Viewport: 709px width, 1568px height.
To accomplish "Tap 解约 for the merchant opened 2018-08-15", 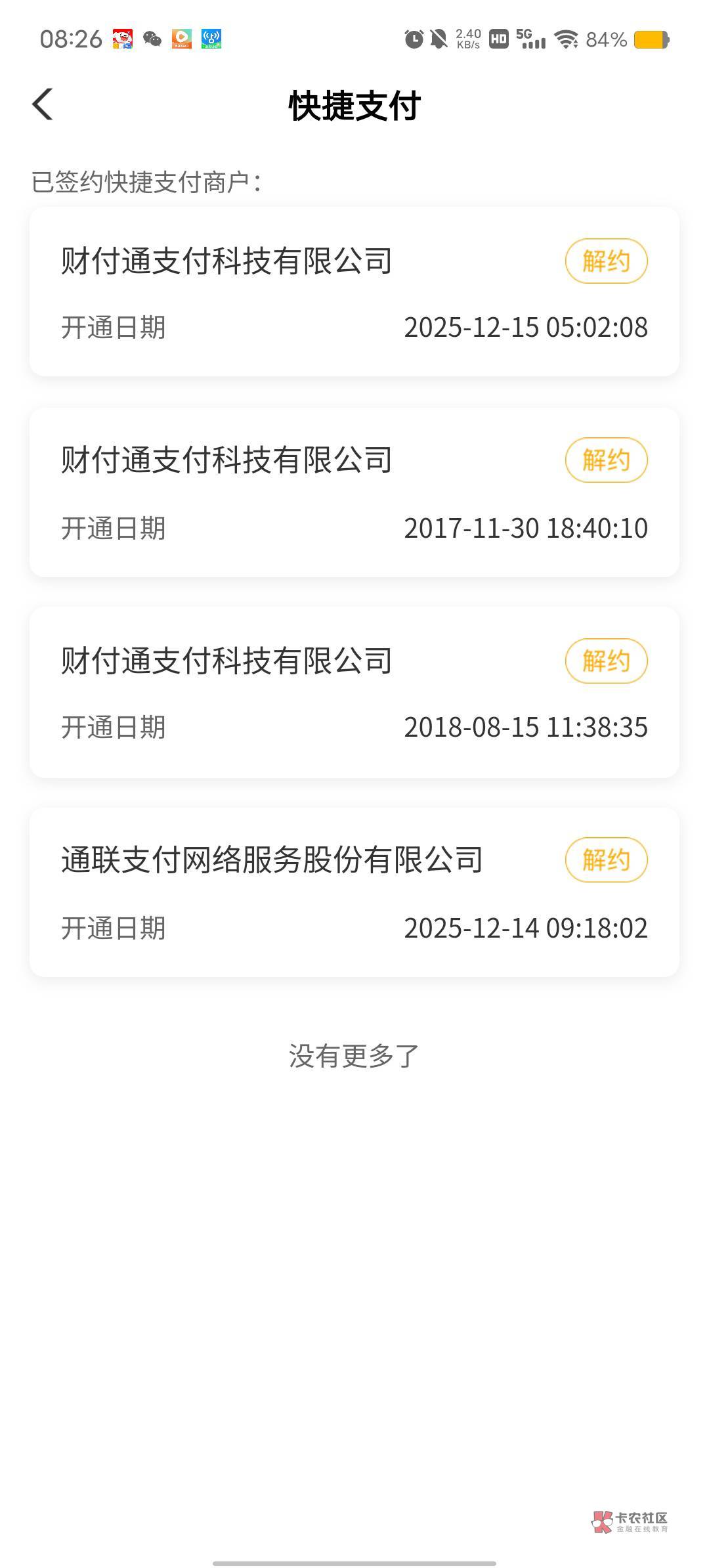I will point(606,661).
